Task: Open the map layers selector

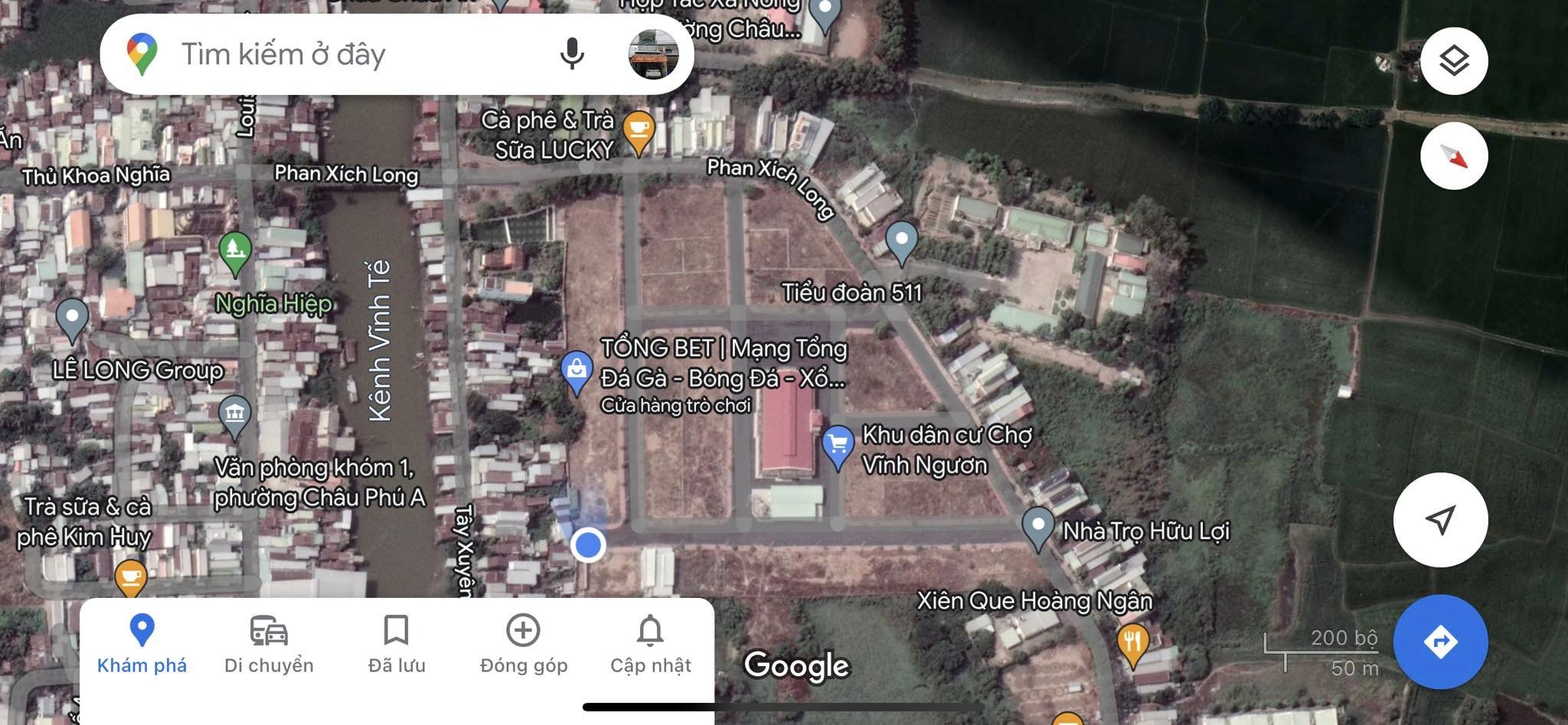Action: [1453, 60]
